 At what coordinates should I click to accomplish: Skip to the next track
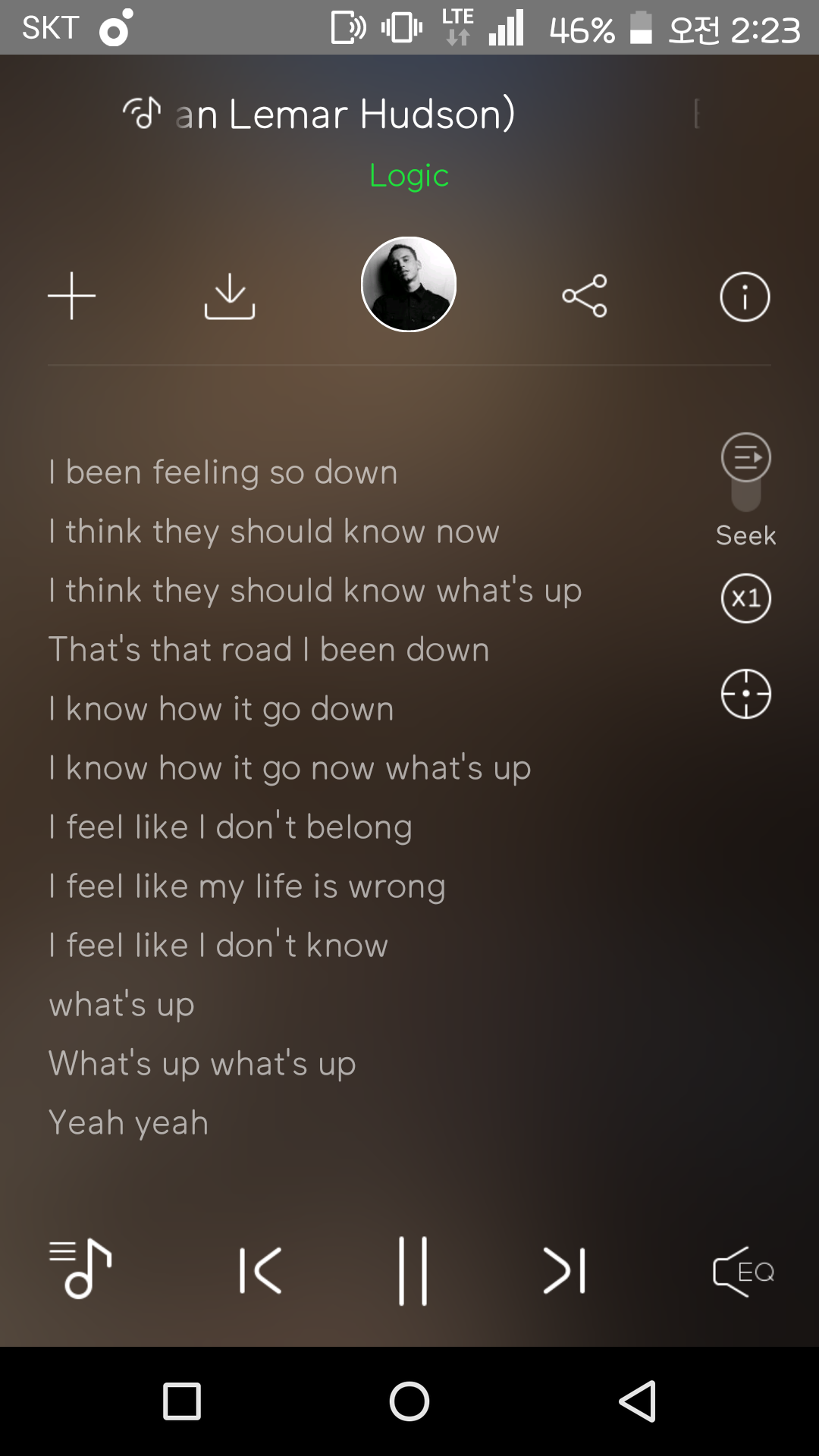tap(565, 1270)
